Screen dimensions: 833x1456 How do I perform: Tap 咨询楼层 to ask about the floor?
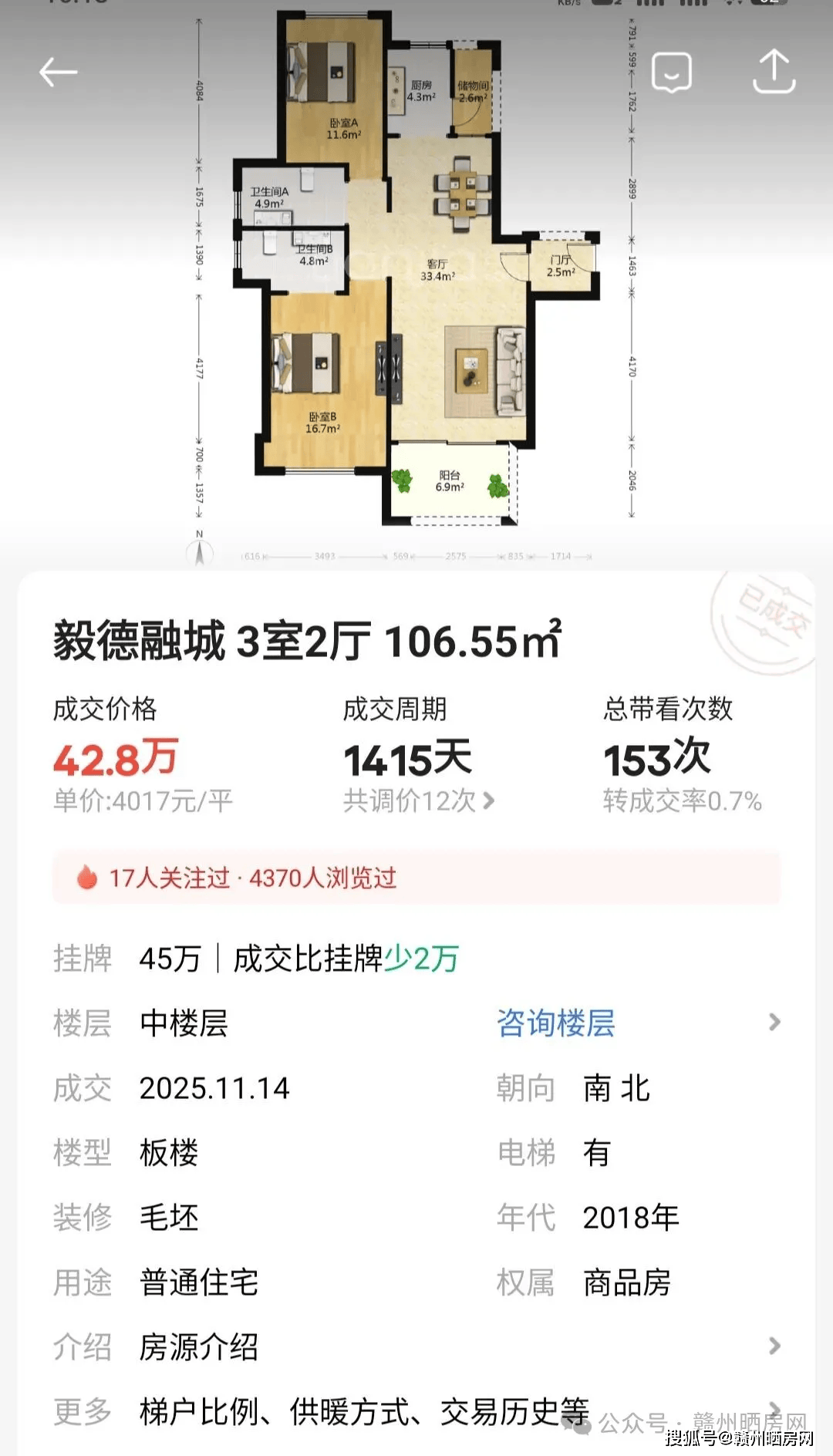click(x=556, y=1023)
